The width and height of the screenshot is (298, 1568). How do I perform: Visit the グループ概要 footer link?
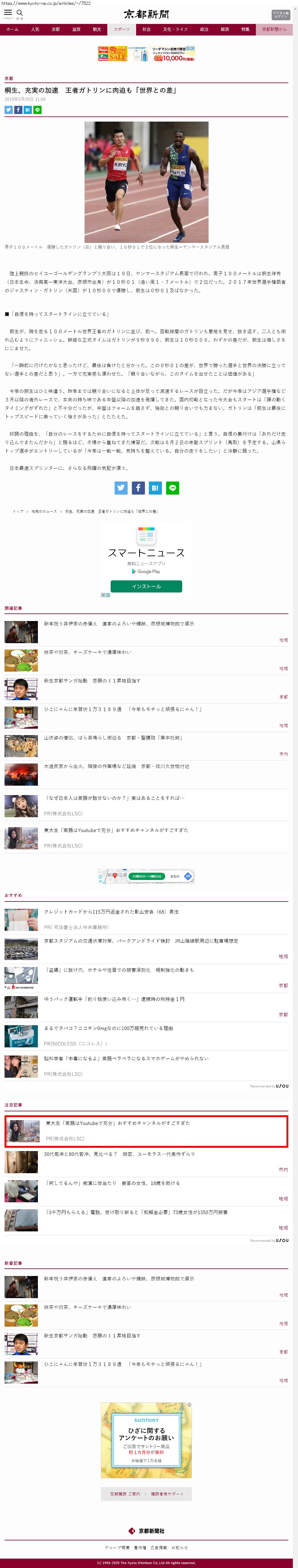117,1547
